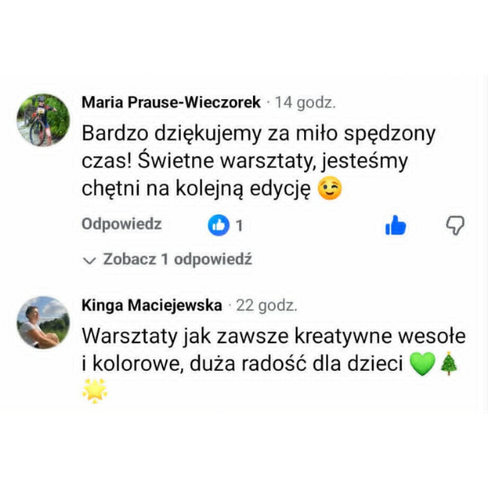Image resolution: width=488 pixels, height=488 pixels.
Task: Expand Zobacz 1 odpowiedź
Action: [167, 259]
